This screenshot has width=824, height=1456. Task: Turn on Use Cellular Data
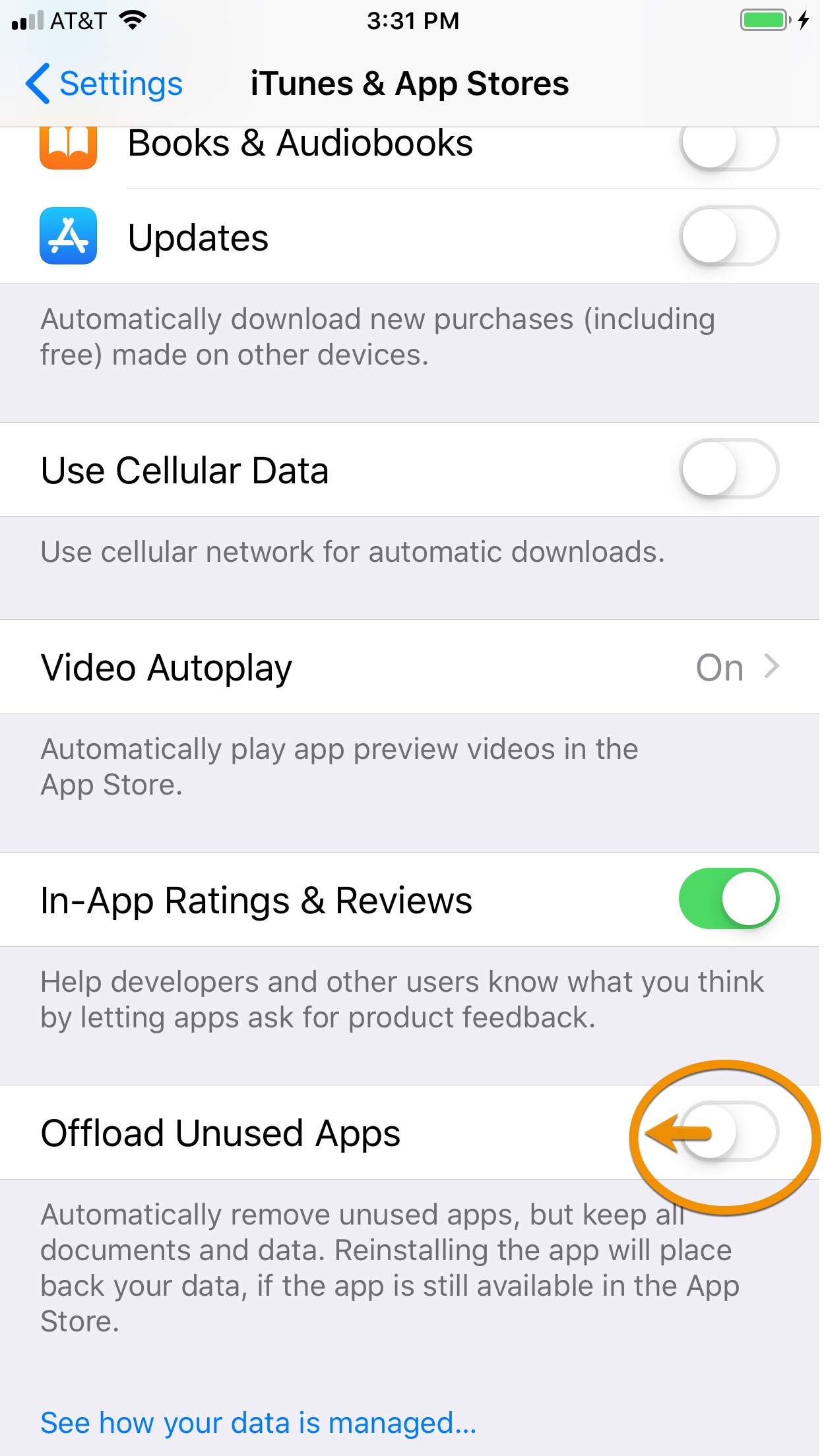(729, 469)
